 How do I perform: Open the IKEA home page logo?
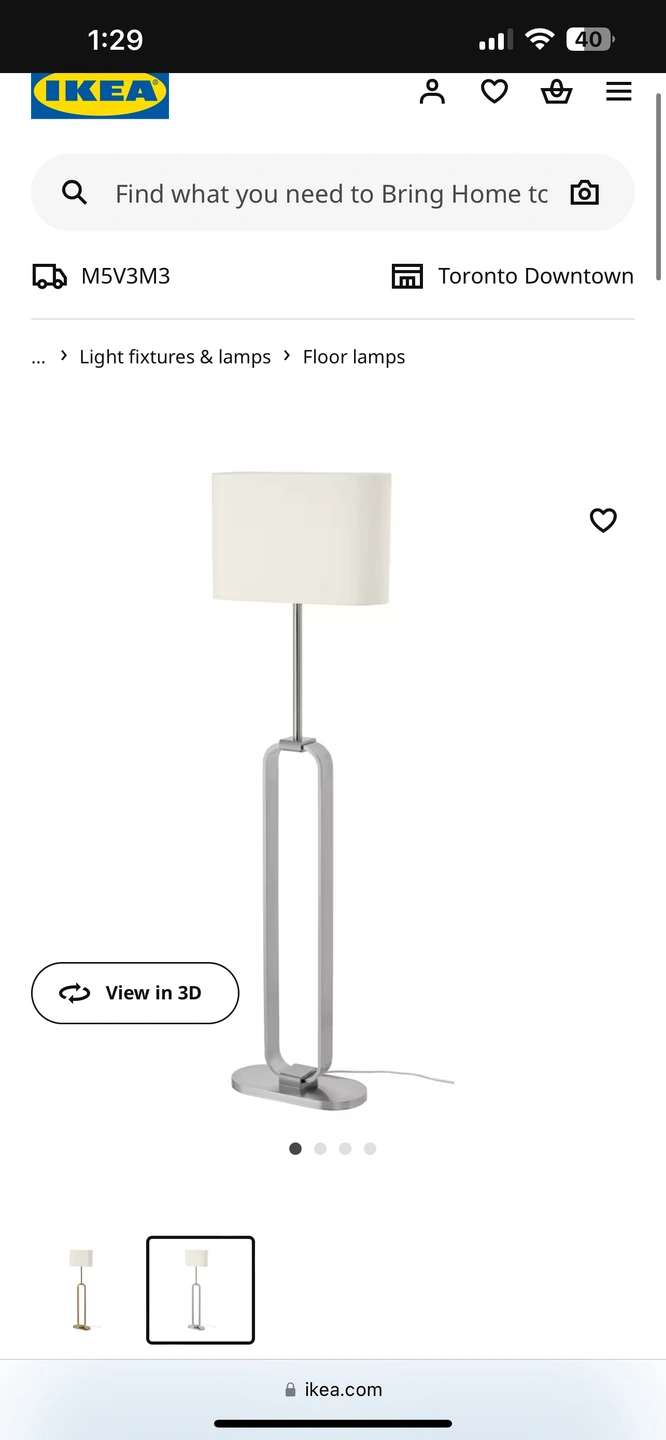point(100,95)
